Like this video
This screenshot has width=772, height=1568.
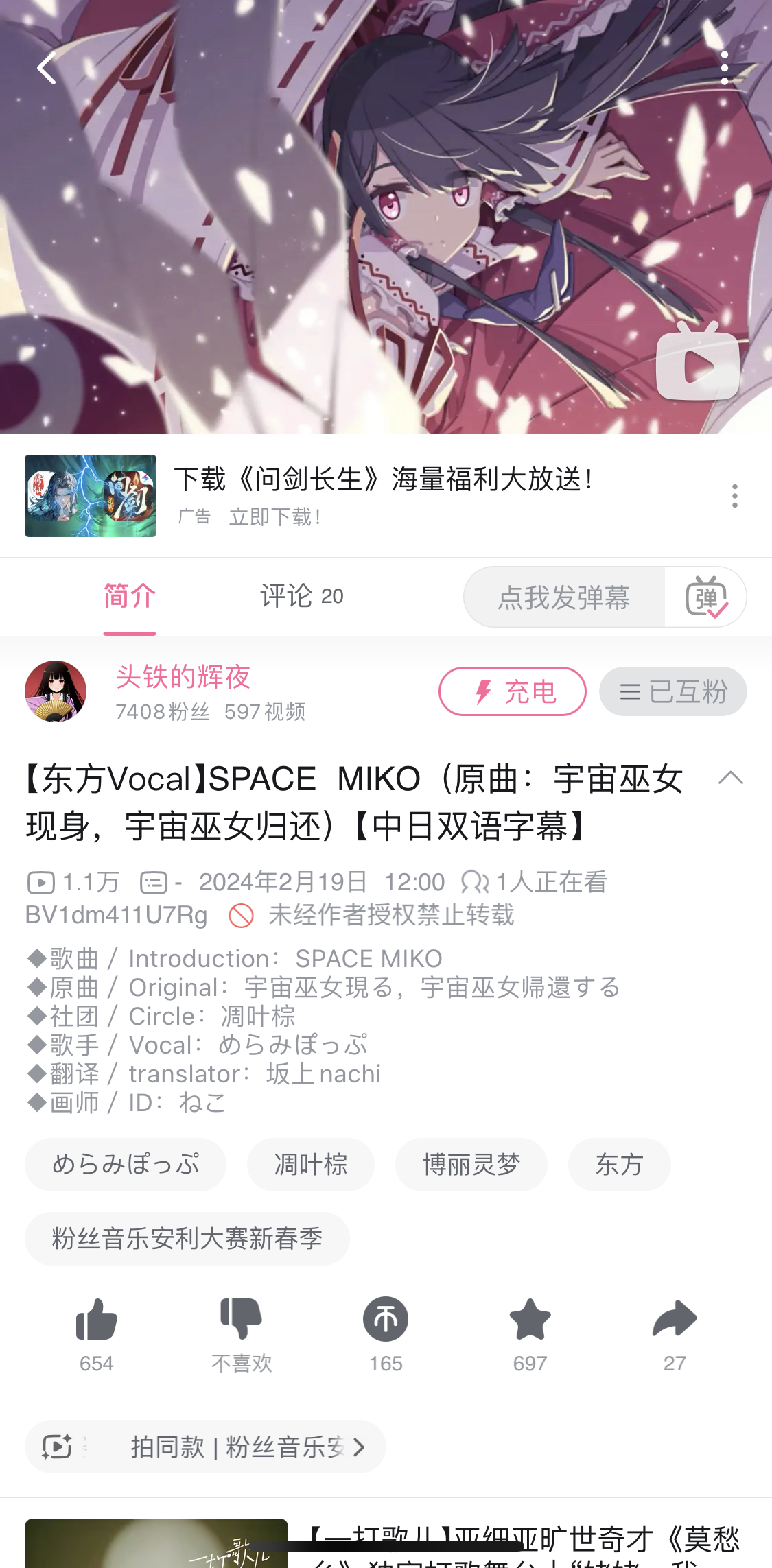pos(96,1320)
